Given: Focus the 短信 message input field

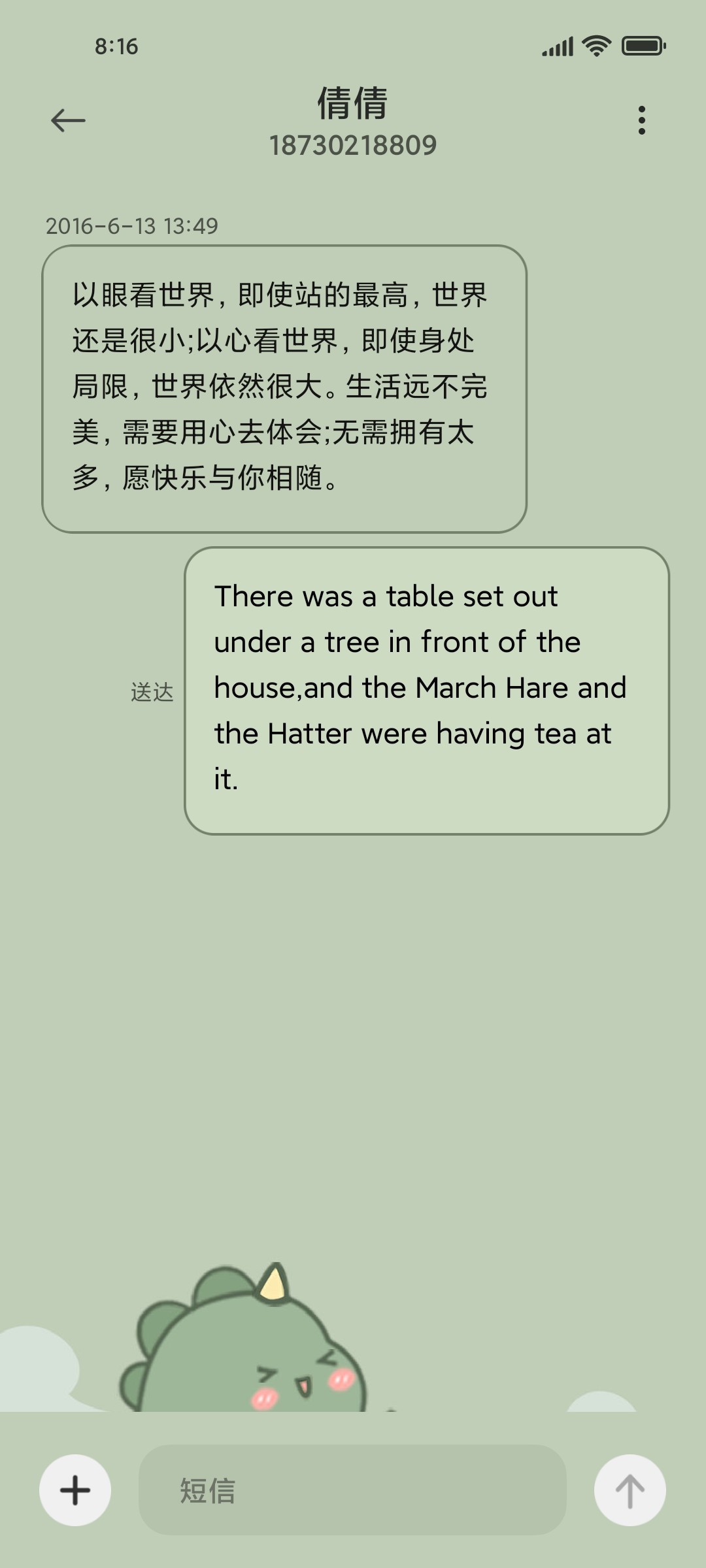Looking at the screenshot, I should [x=352, y=1490].
